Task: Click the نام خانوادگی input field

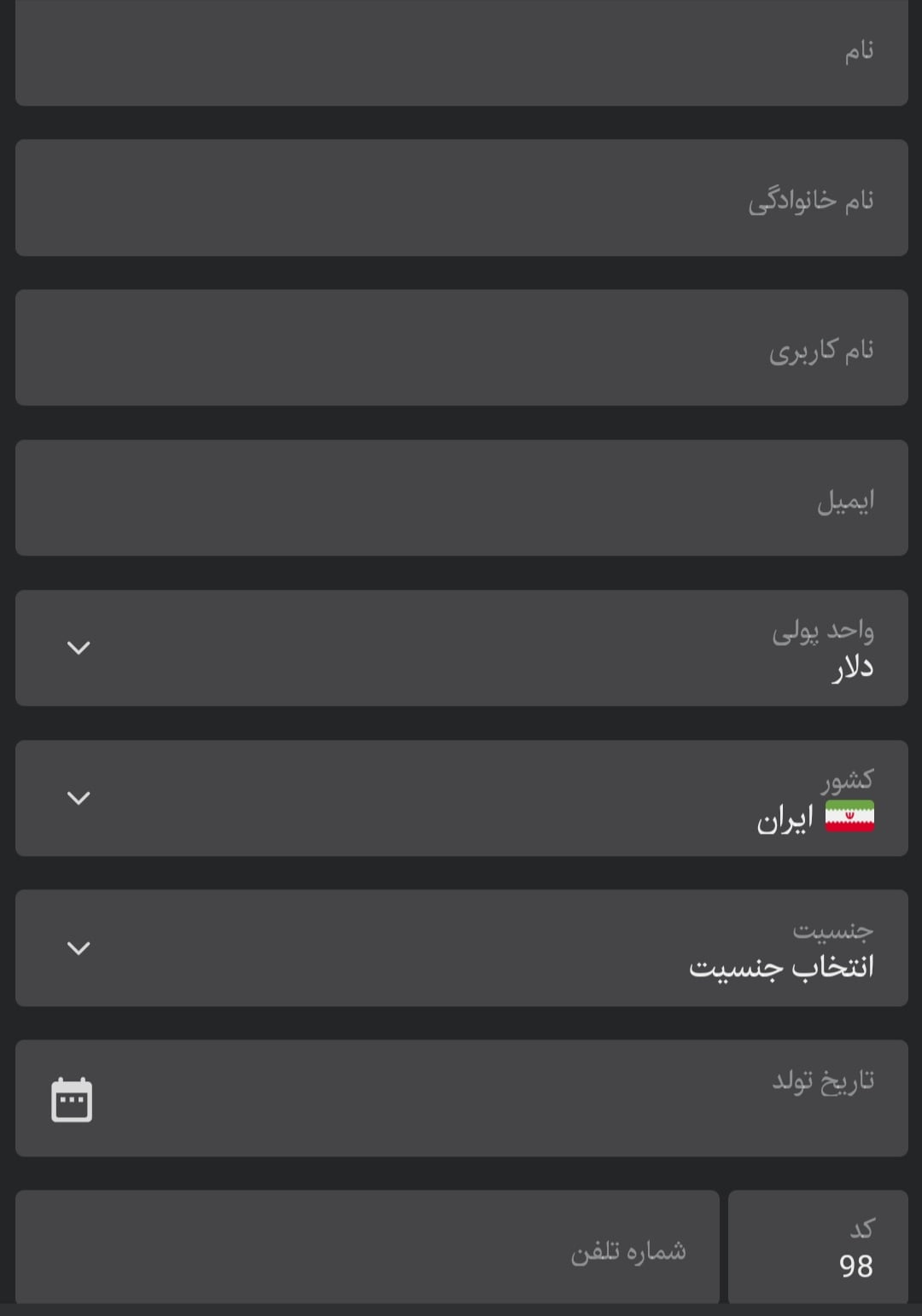Action: pyautogui.click(x=461, y=198)
